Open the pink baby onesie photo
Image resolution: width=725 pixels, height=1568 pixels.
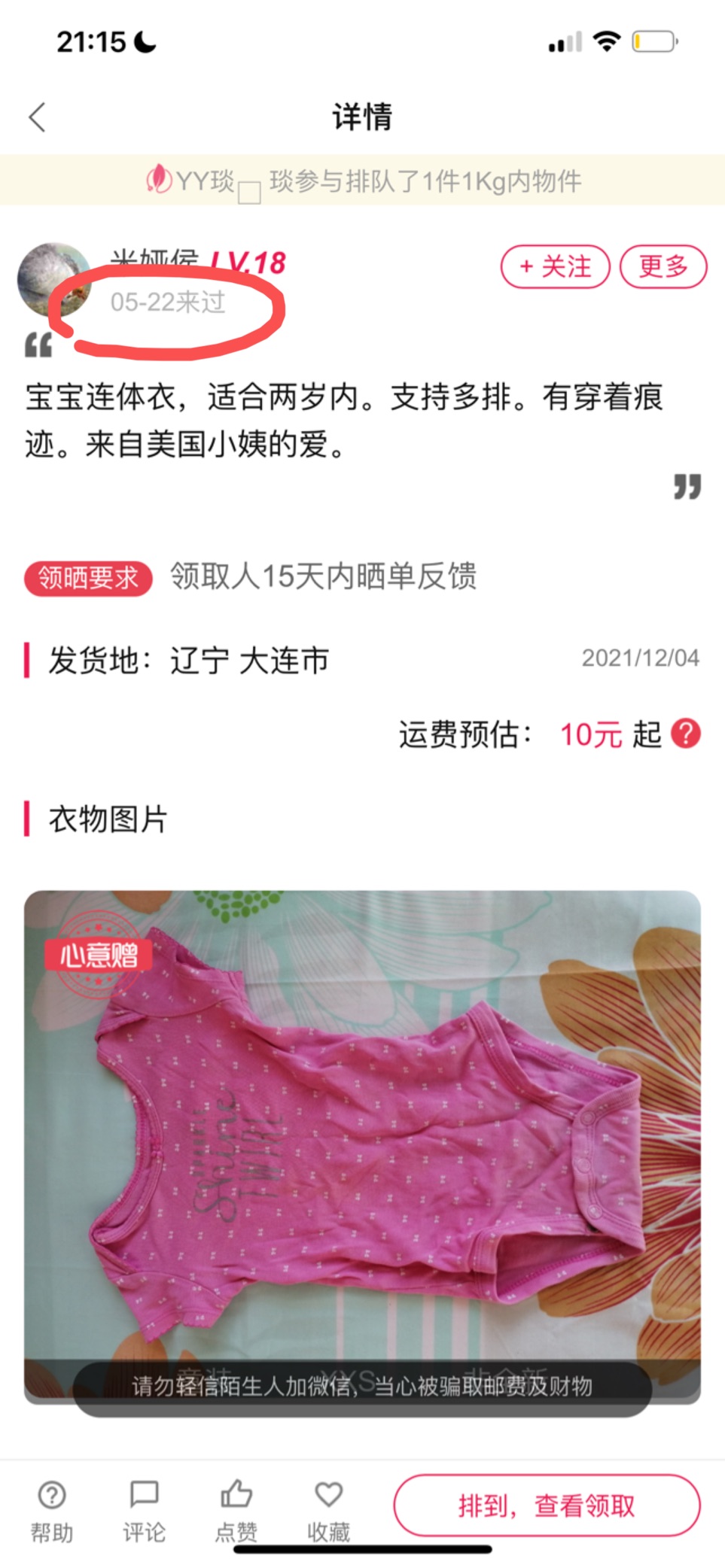[362, 1147]
